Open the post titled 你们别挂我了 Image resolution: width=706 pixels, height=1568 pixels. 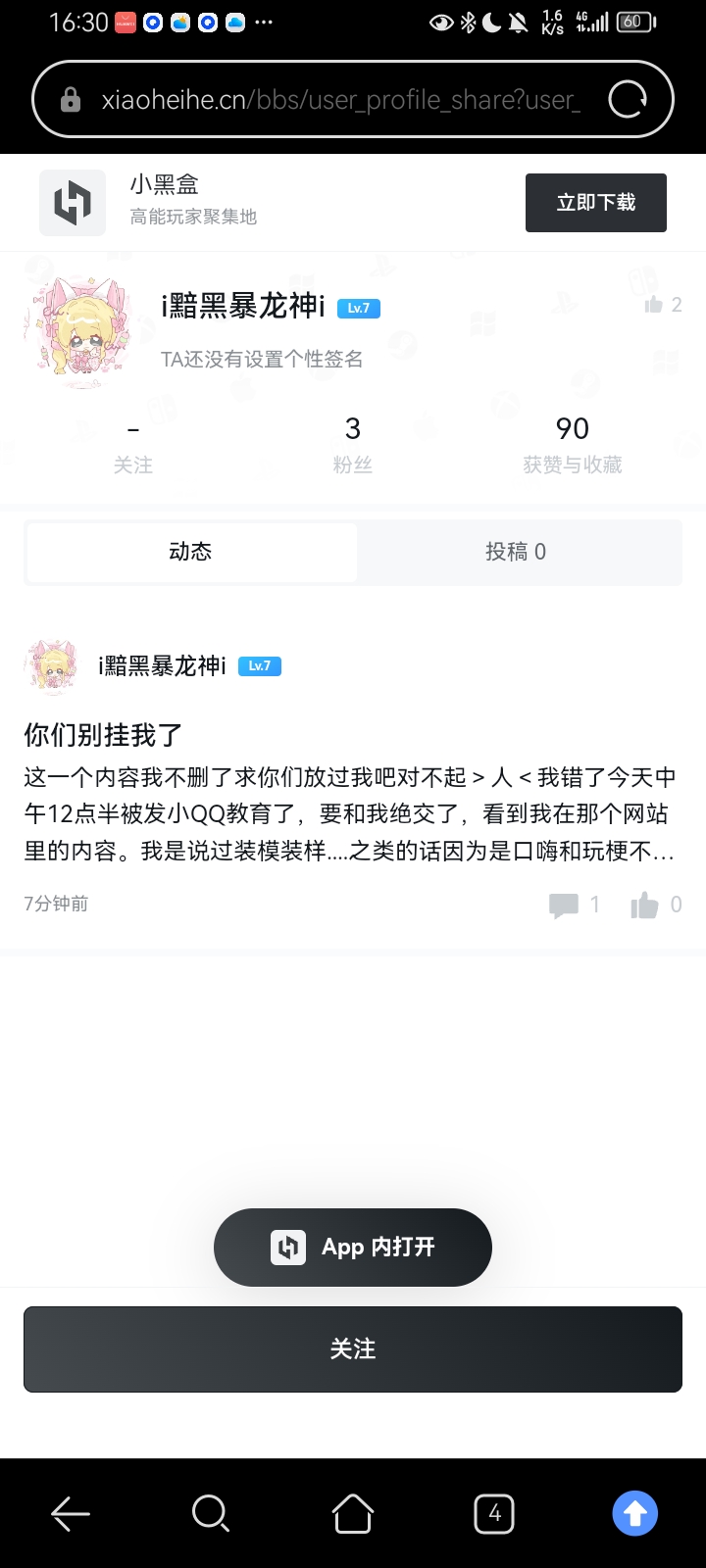point(103,735)
